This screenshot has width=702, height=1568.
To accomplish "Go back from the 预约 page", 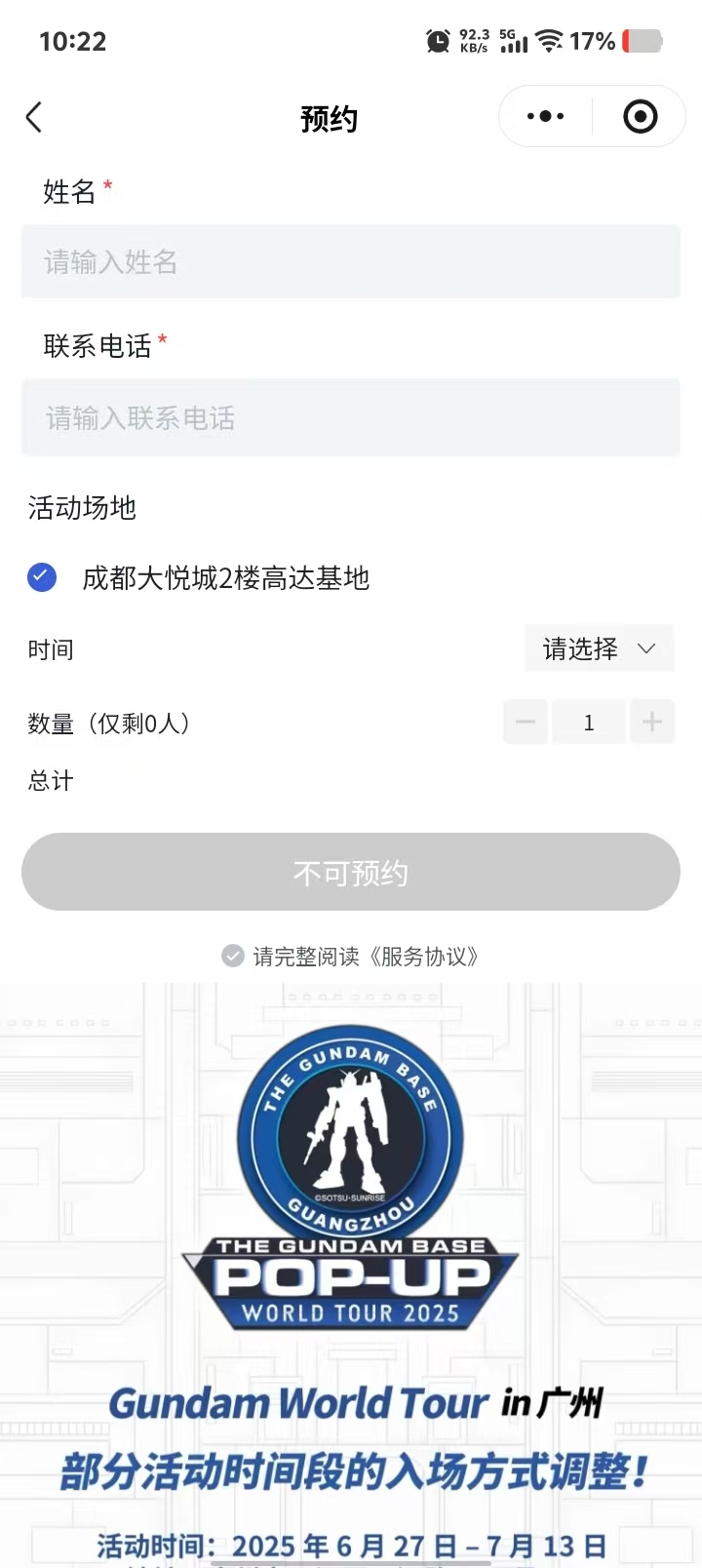I will (35, 118).
